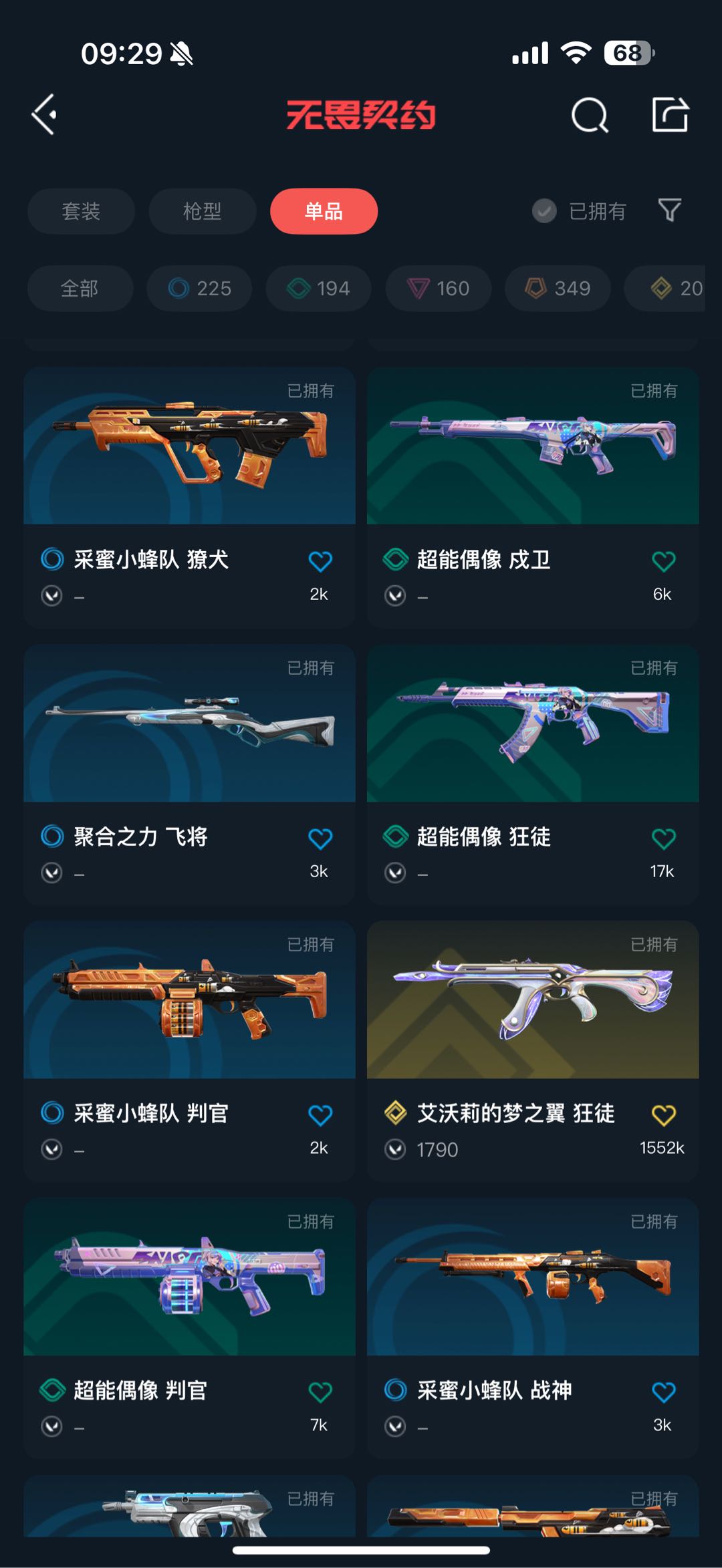Select the 单品 tab

[x=324, y=211]
